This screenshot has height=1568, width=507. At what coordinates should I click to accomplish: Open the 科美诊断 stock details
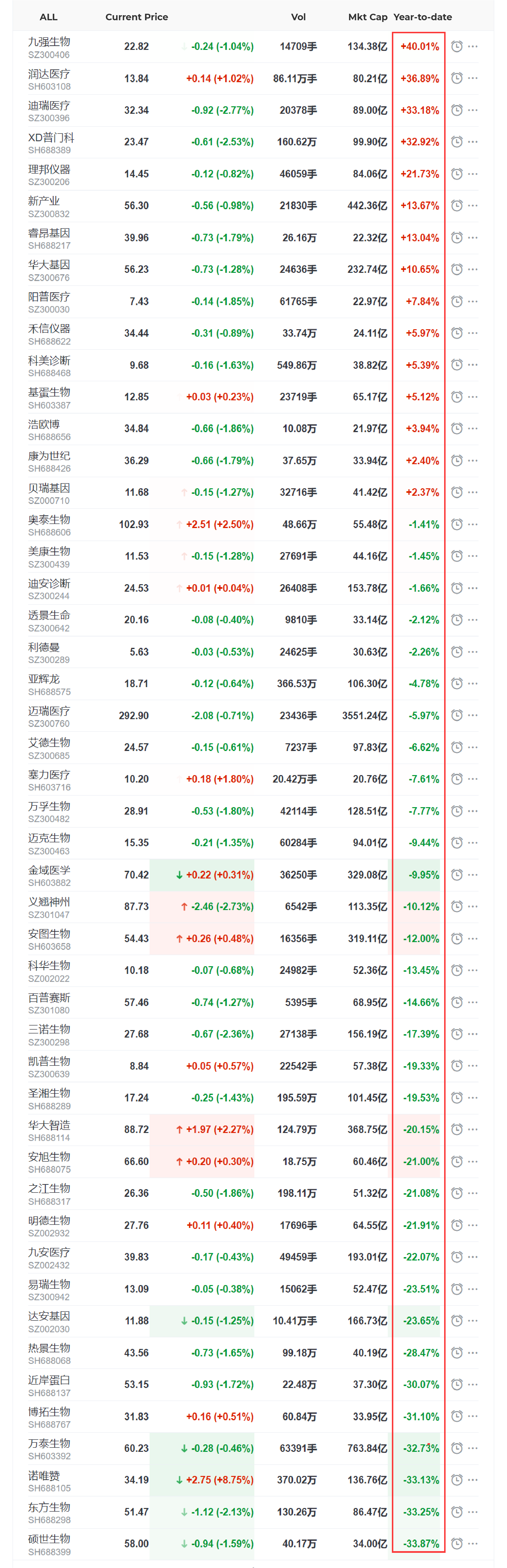49,365
